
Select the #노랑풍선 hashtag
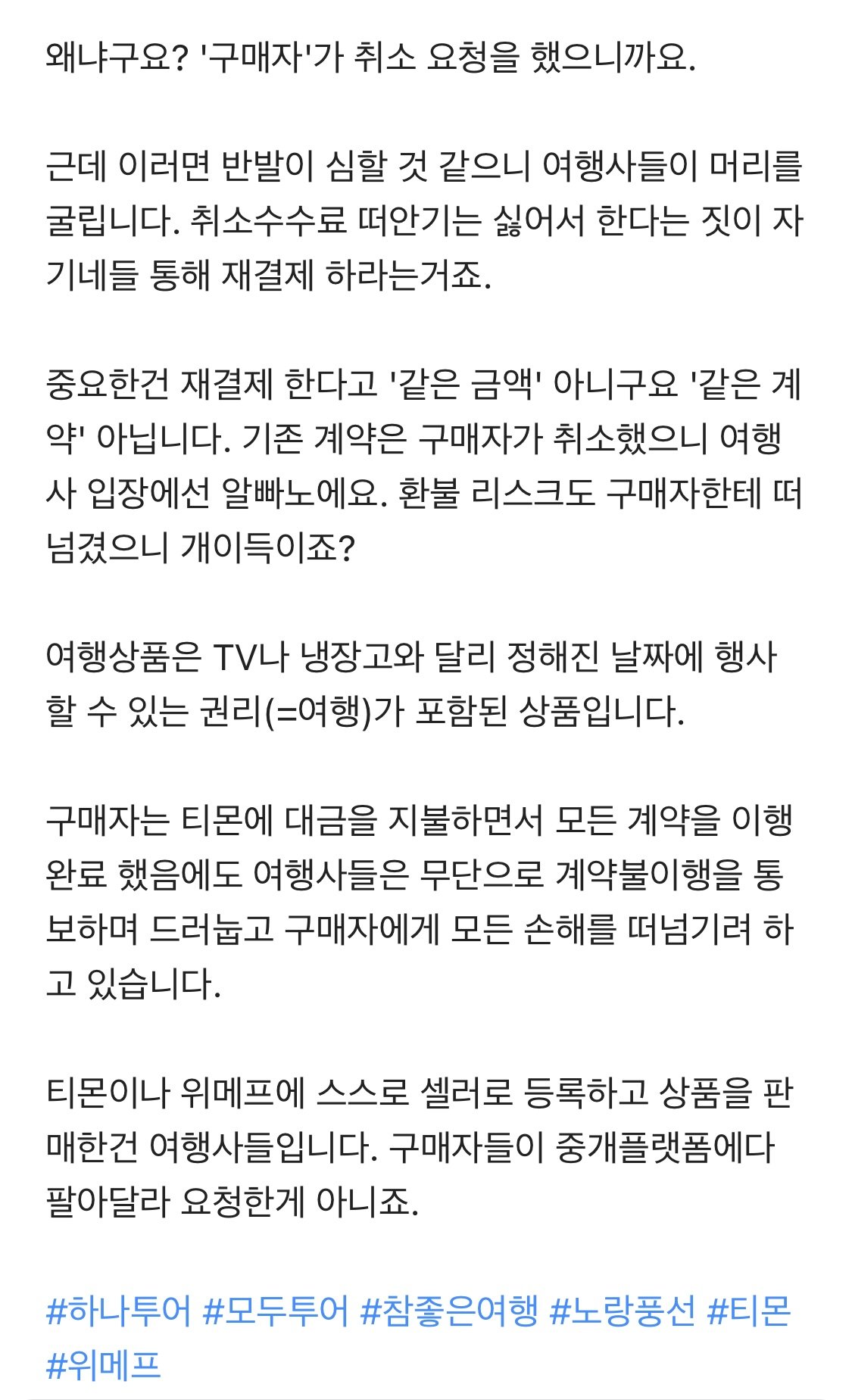(623, 1311)
